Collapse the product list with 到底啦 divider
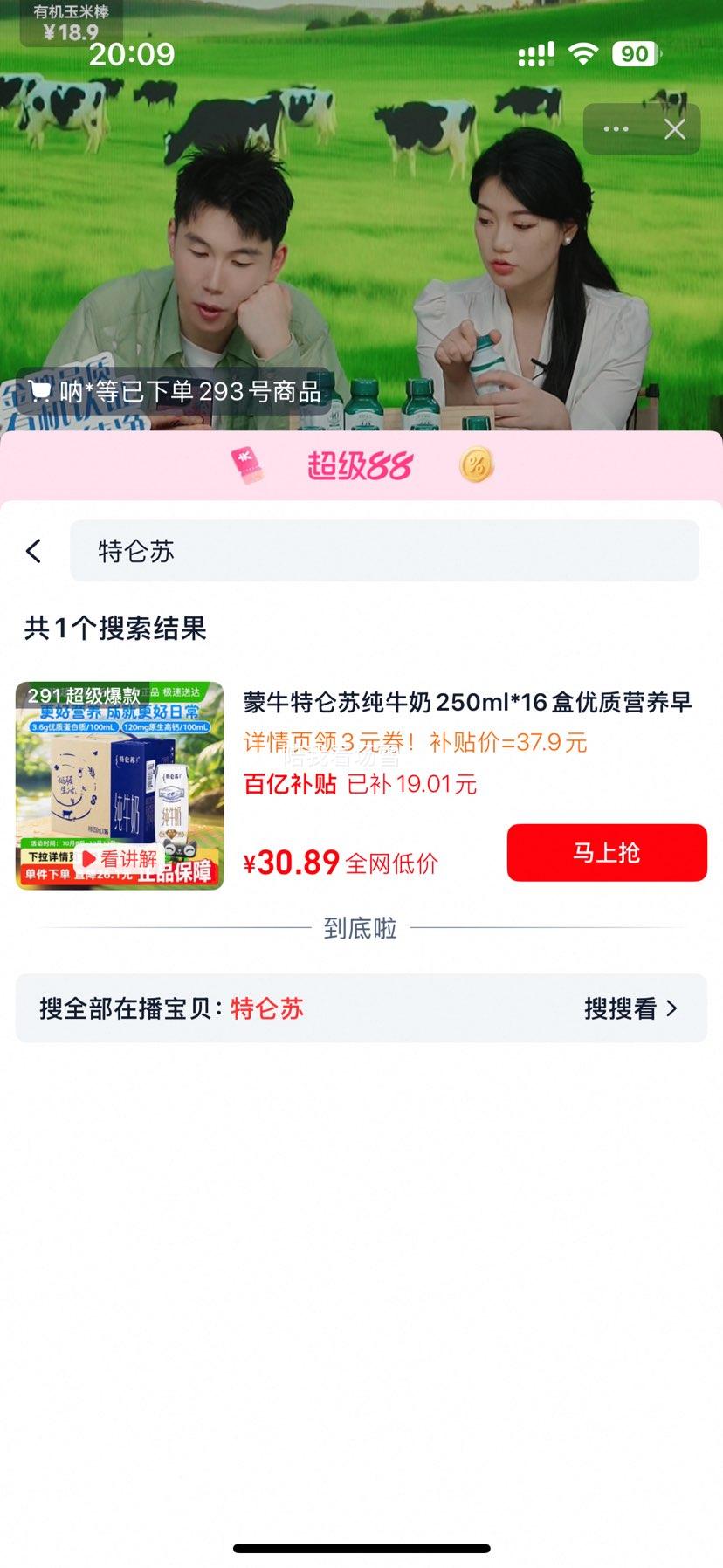The image size is (723, 1568). point(361,928)
